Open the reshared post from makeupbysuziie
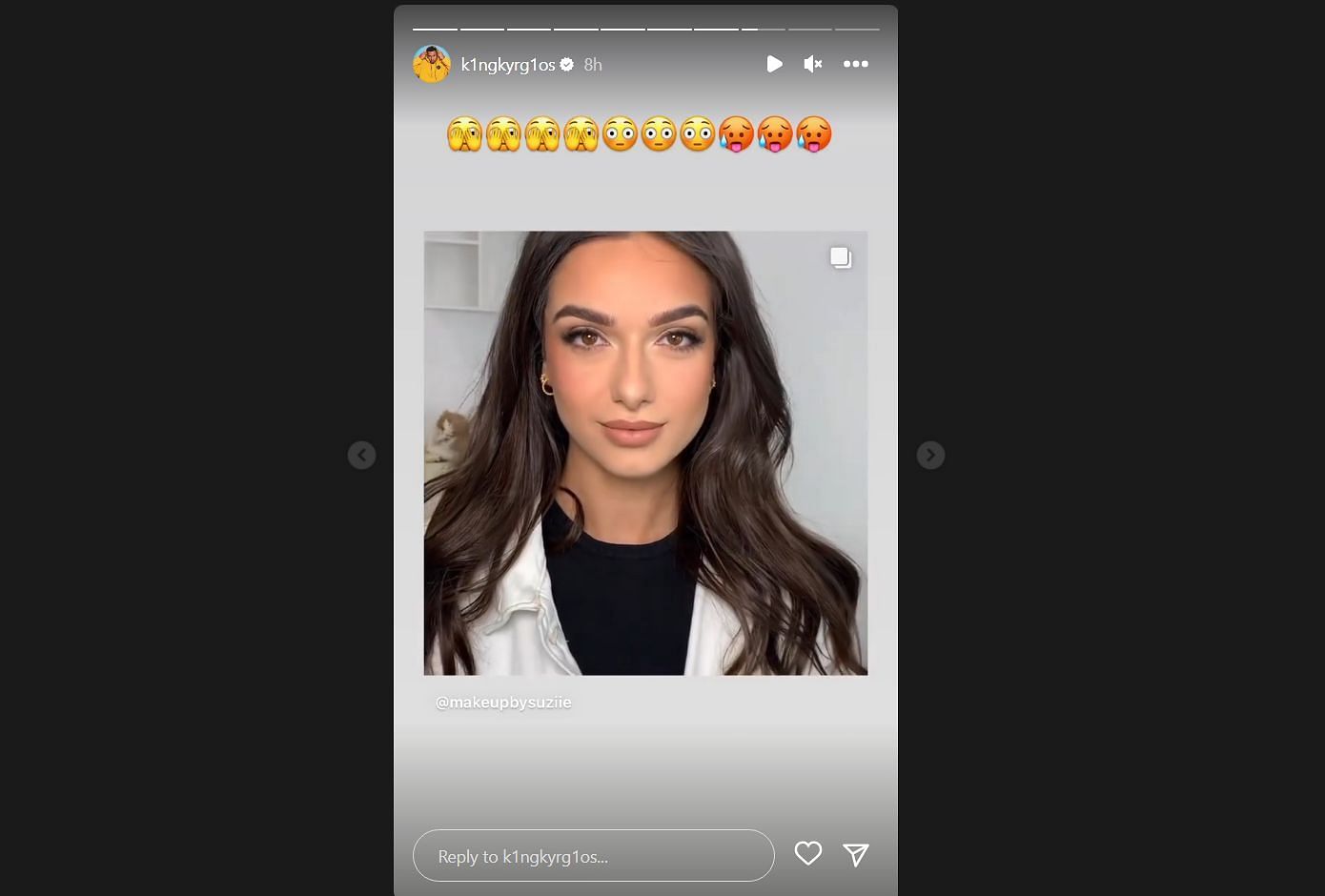This screenshot has height=896, width=1325. point(645,453)
